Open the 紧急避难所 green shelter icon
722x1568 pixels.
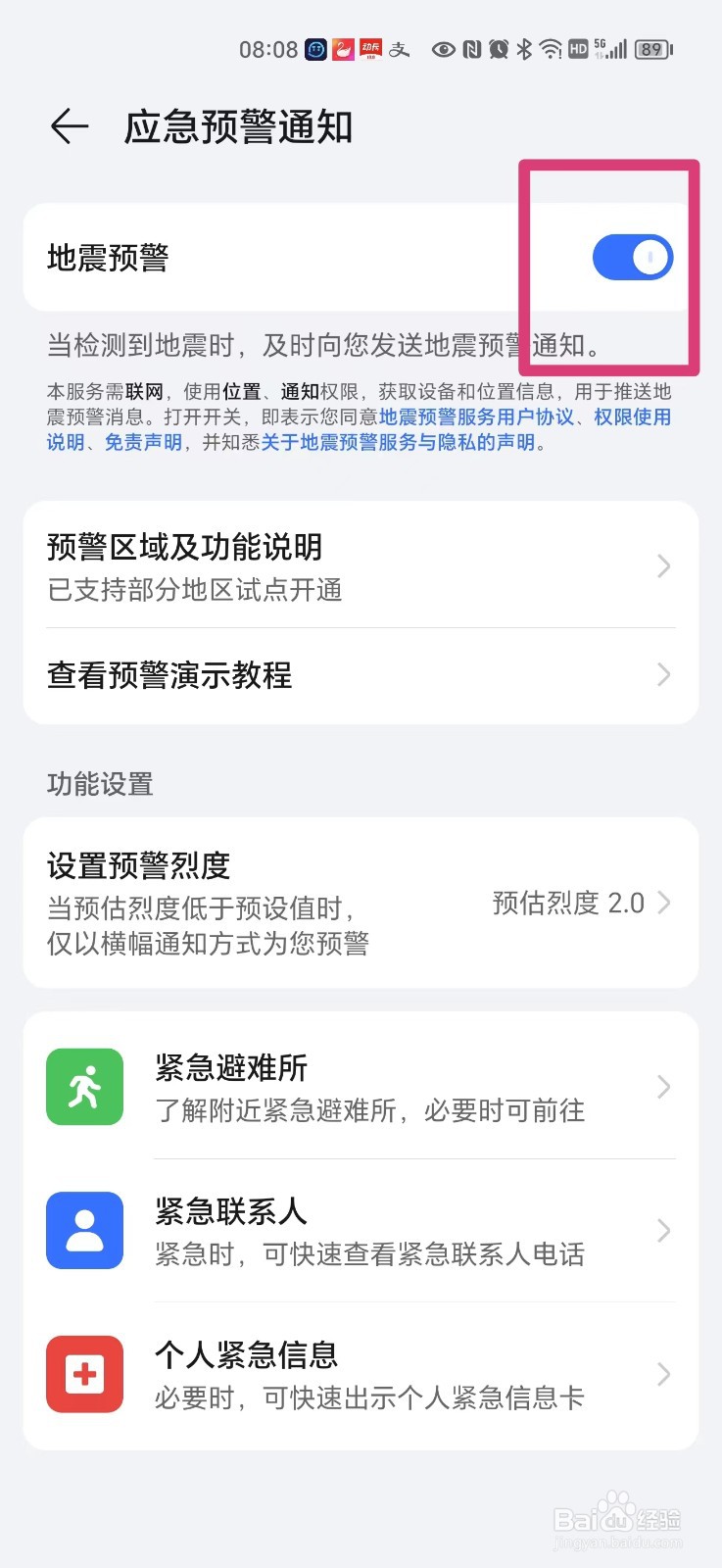pos(84,1086)
